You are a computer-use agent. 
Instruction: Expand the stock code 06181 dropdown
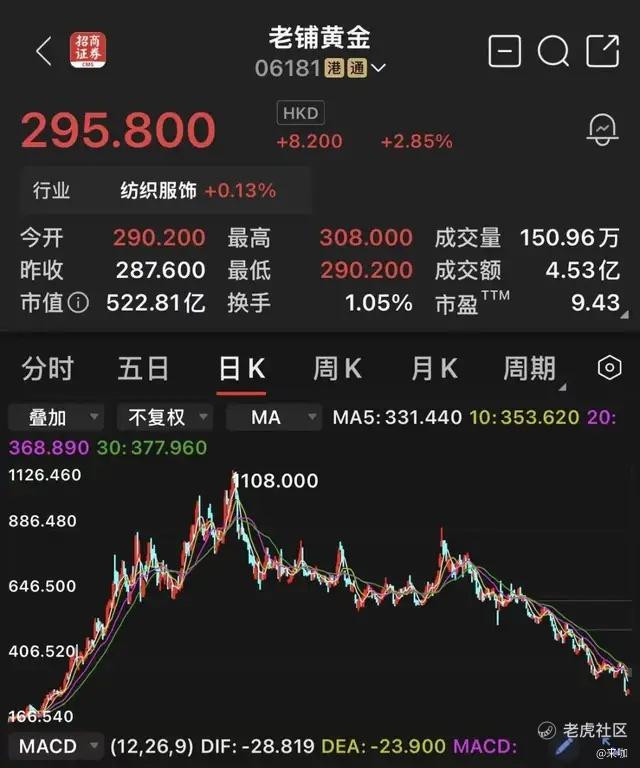coord(379,68)
